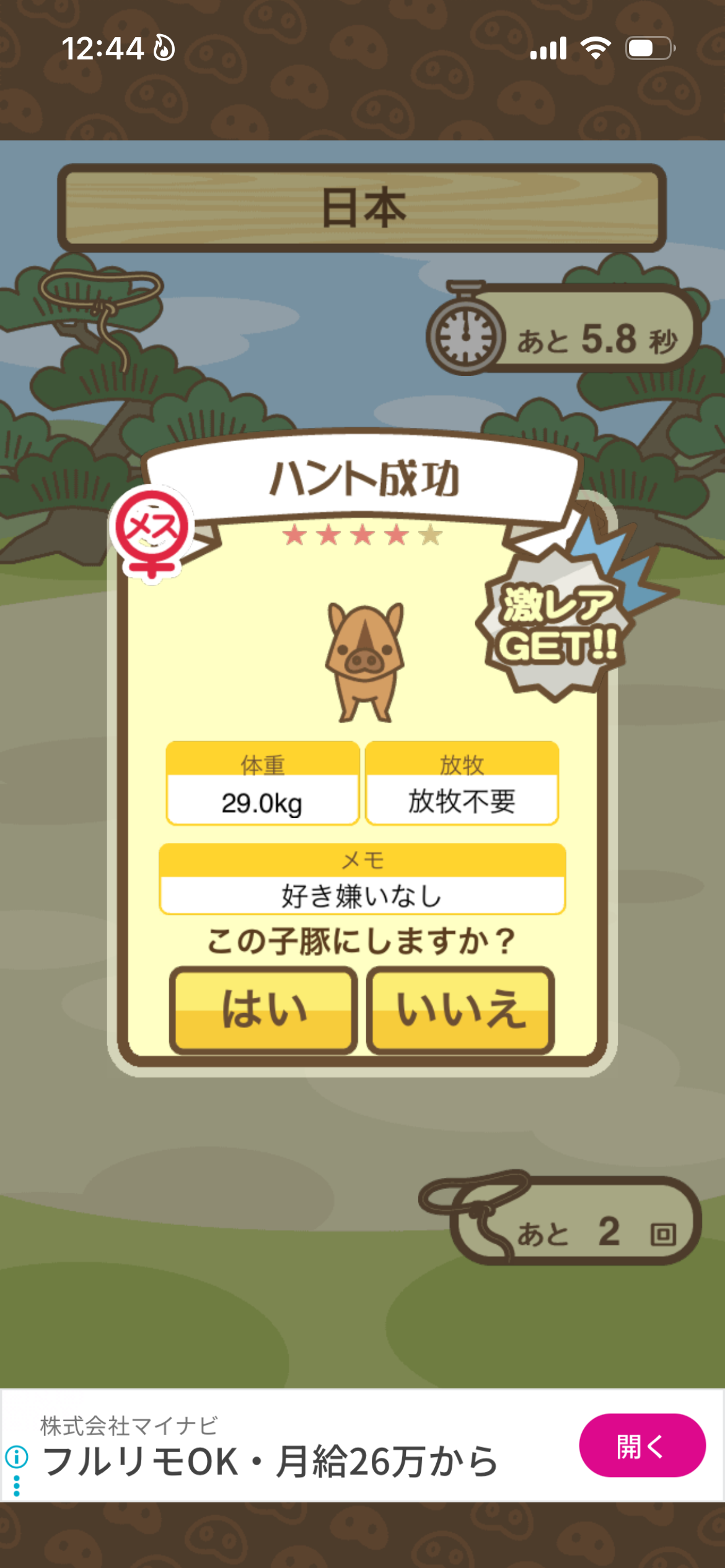
Task: Open the ad info icon
Action: coord(17,1457)
